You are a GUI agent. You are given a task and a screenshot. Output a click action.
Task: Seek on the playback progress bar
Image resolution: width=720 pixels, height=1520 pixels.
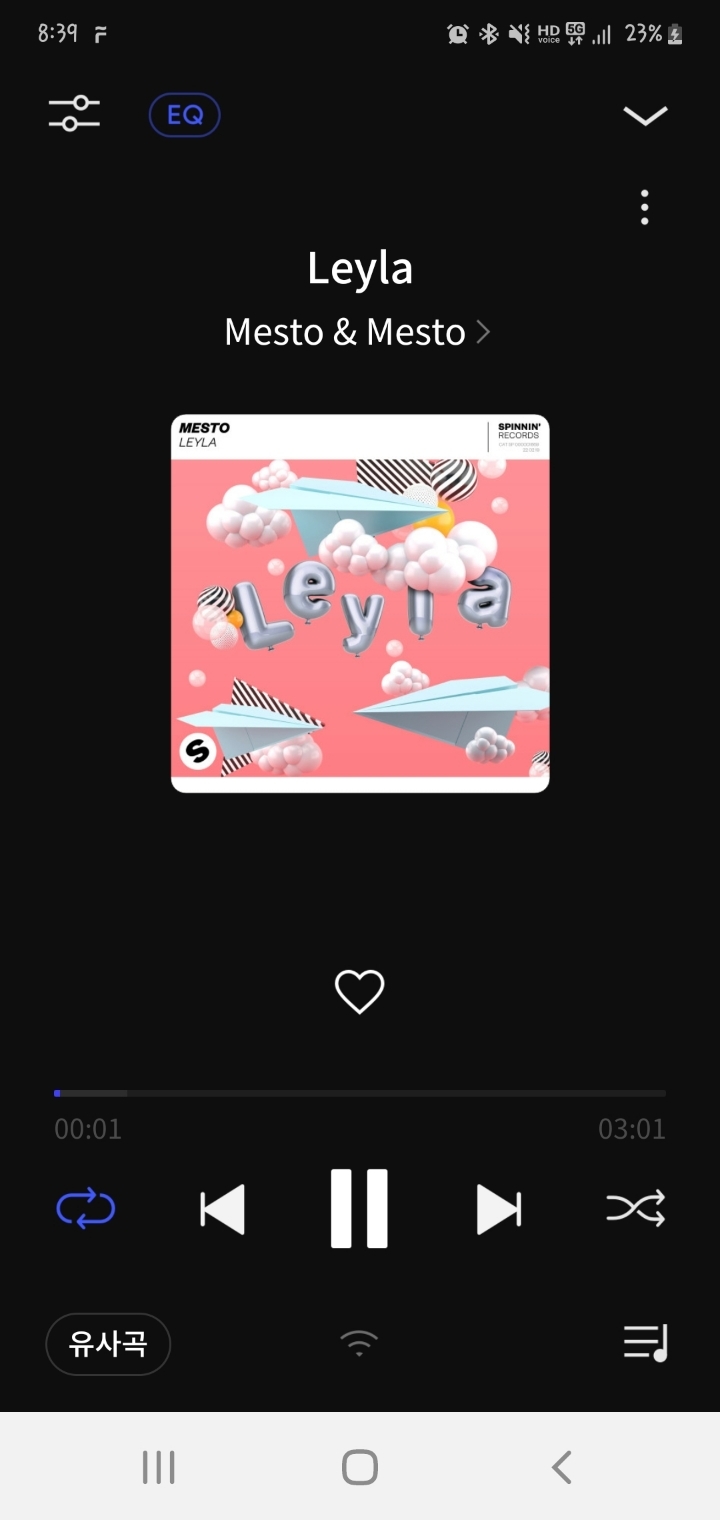coord(360,1093)
